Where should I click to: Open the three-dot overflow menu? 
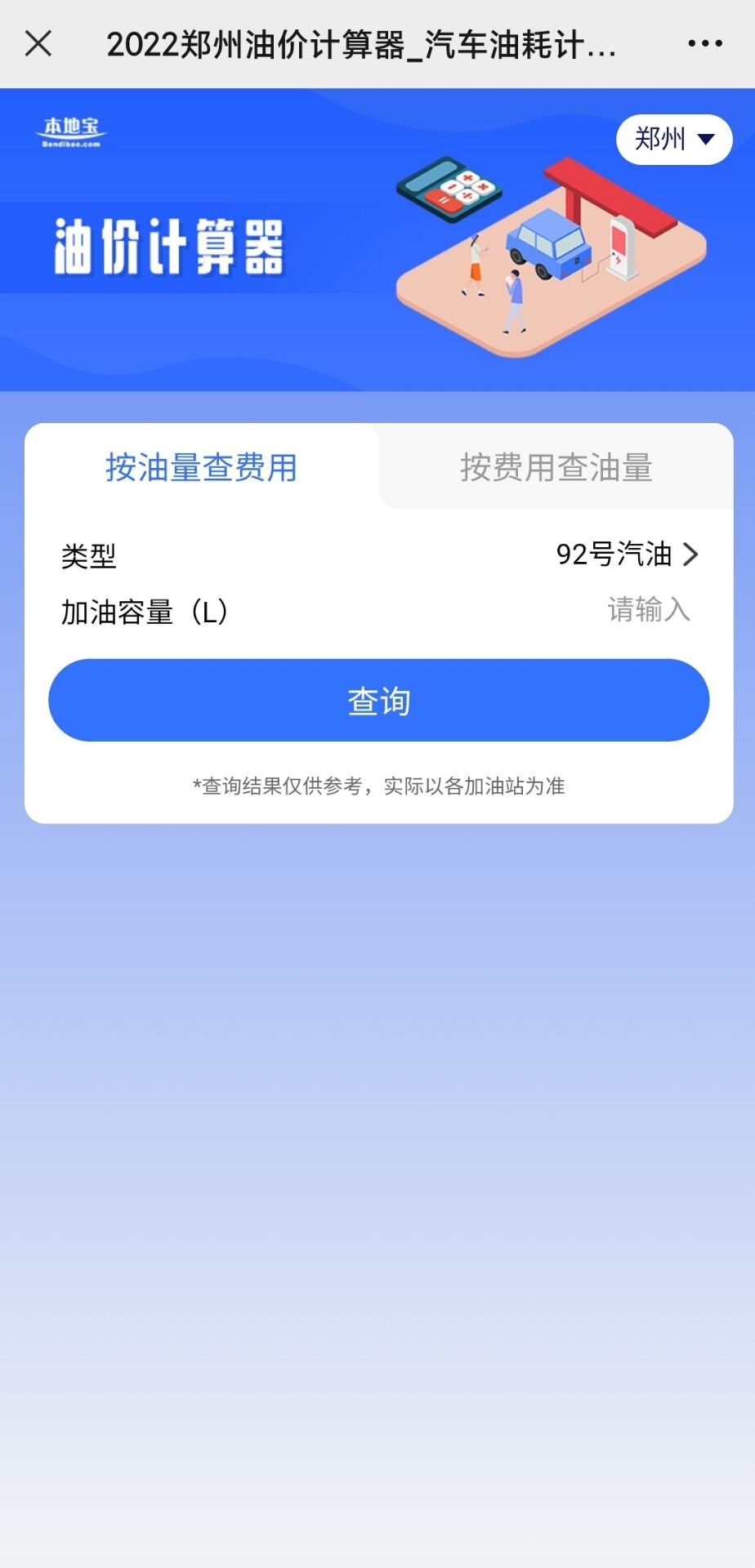click(x=704, y=44)
